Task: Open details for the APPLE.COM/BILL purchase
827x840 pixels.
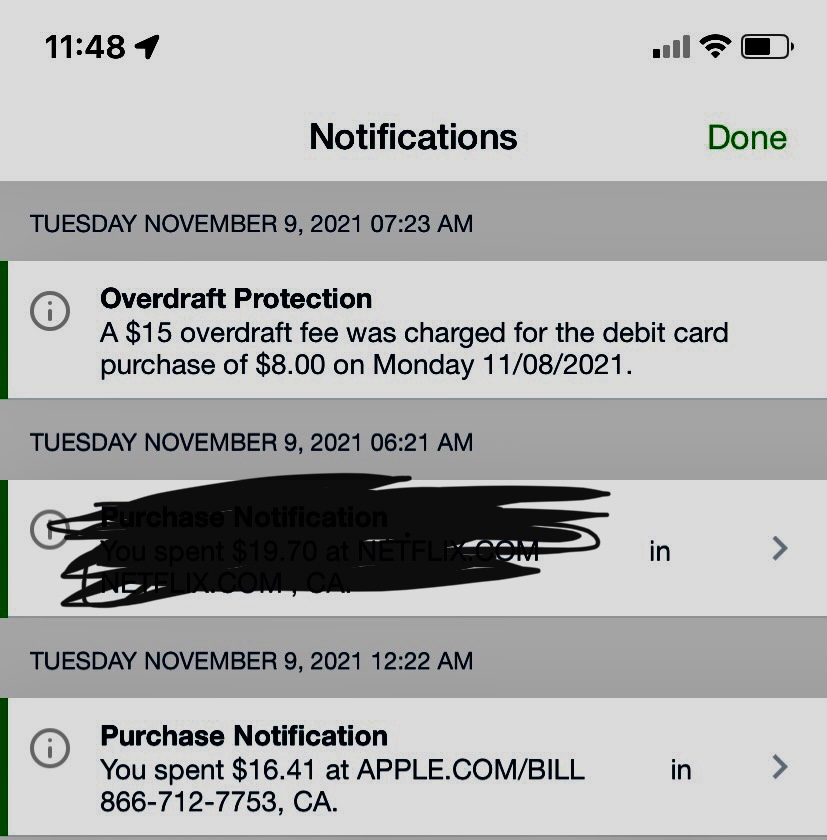Action: [x=778, y=767]
